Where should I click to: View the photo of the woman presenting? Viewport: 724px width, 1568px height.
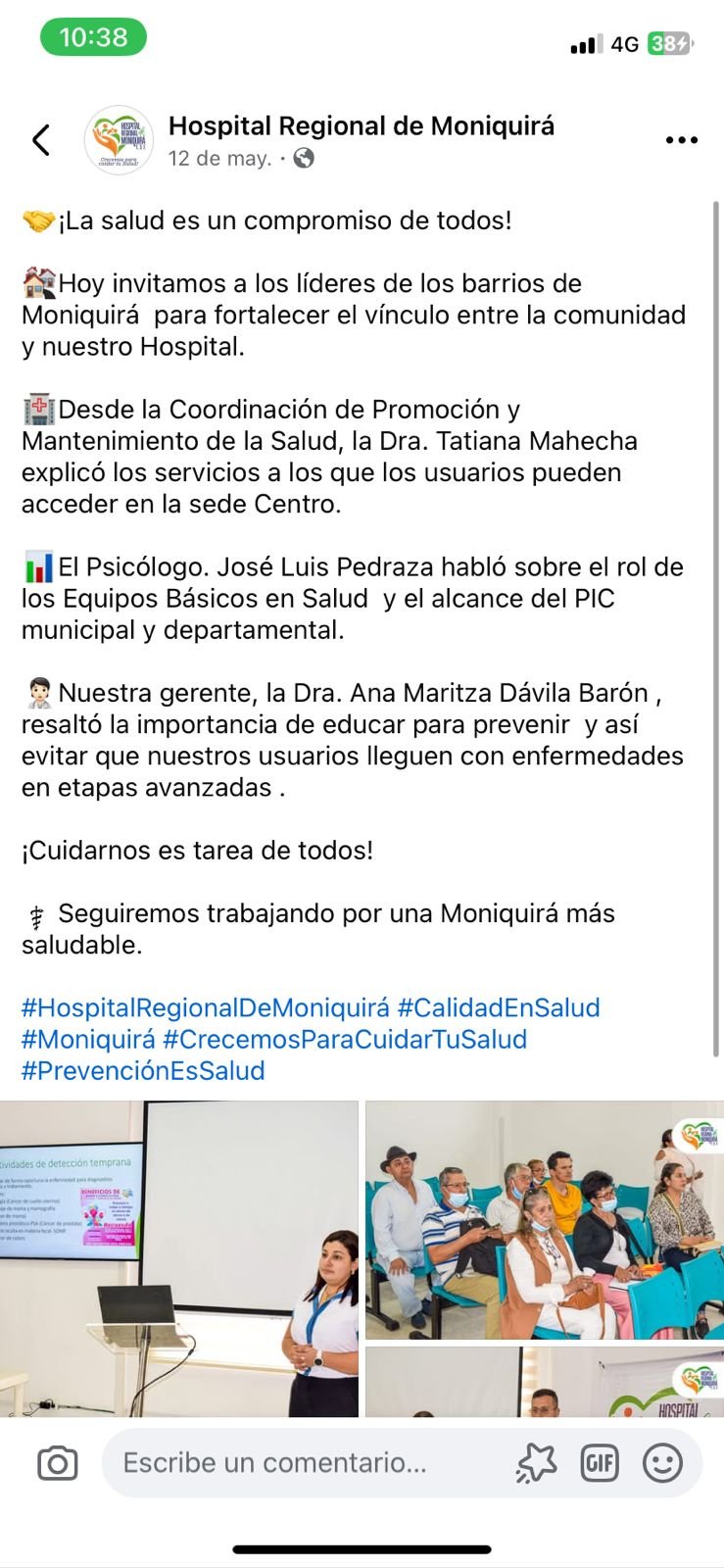pyautogui.click(x=178, y=1258)
